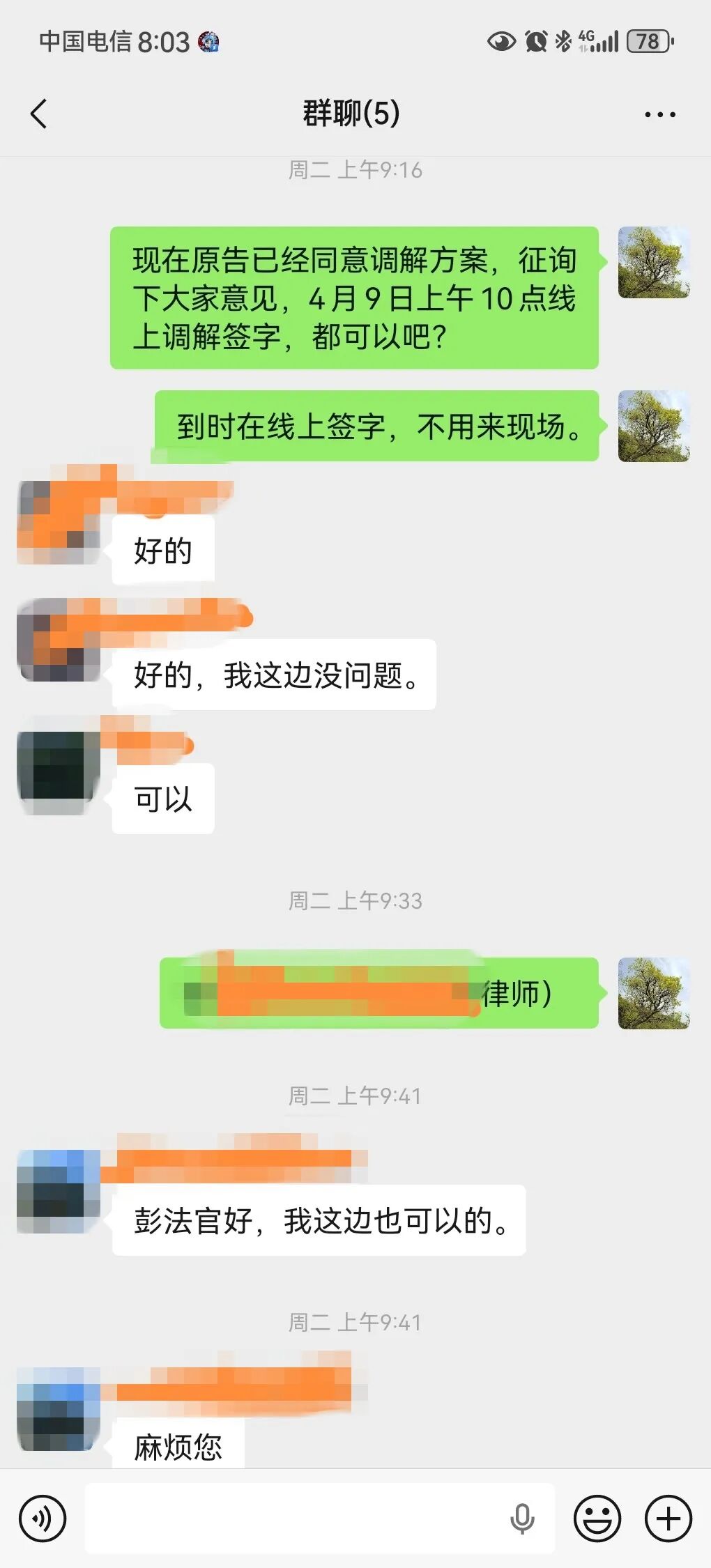This screenshot has height=1568, width=711.
Task: Go back from the group chat
Action: pos(39,114)
